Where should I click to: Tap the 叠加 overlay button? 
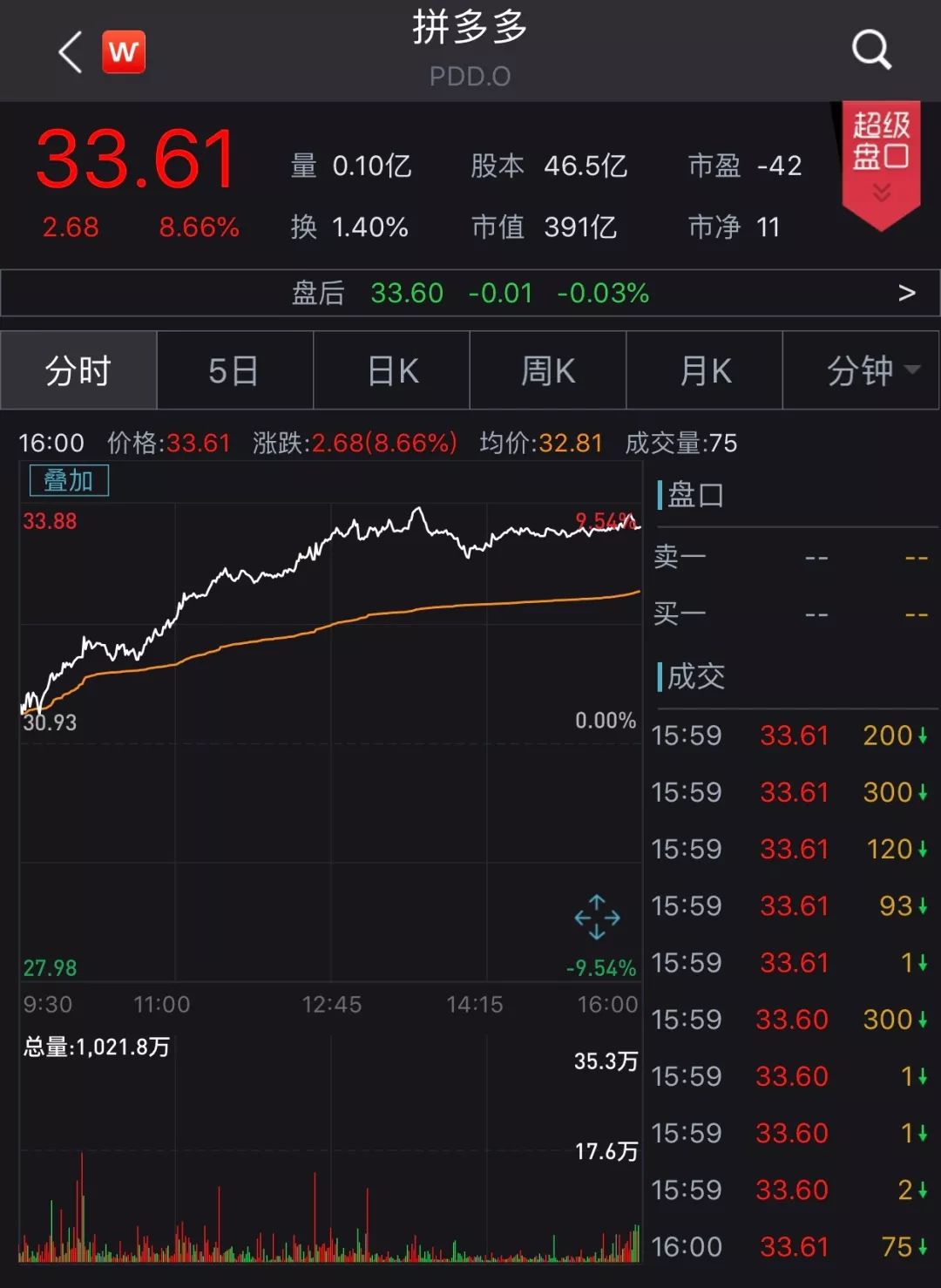(x=69, y=480)
